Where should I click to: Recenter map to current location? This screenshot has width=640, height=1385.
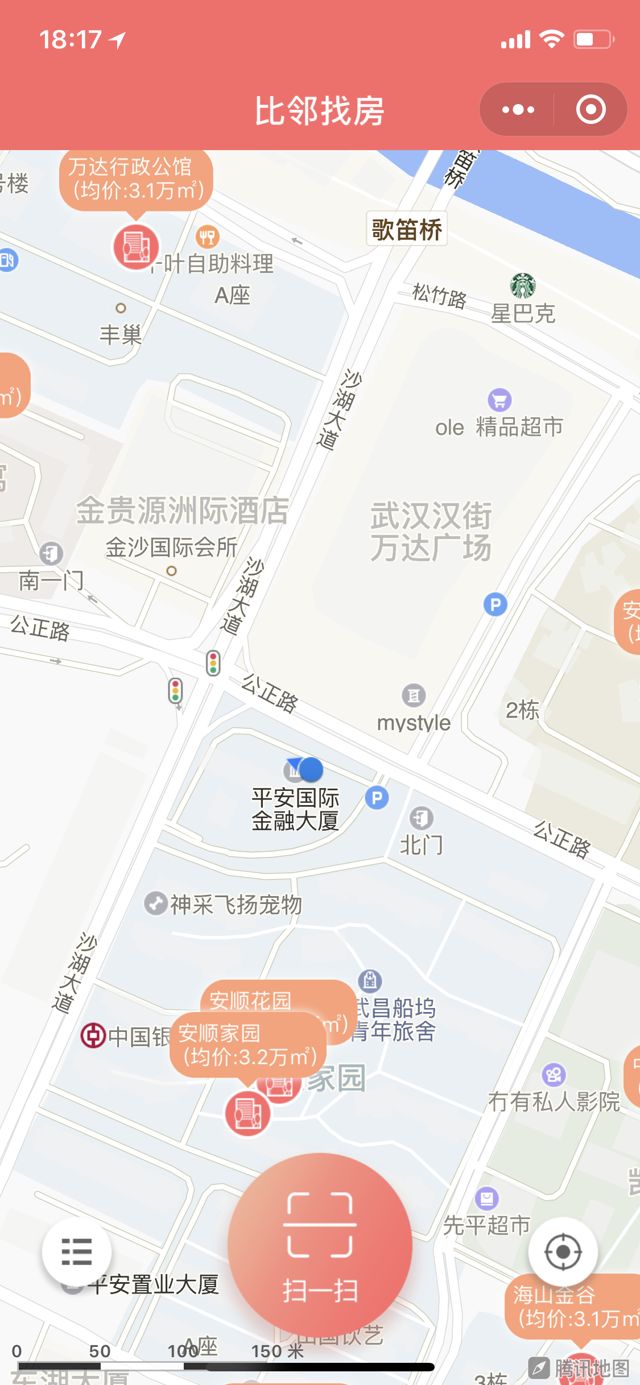coord(563,1251)
